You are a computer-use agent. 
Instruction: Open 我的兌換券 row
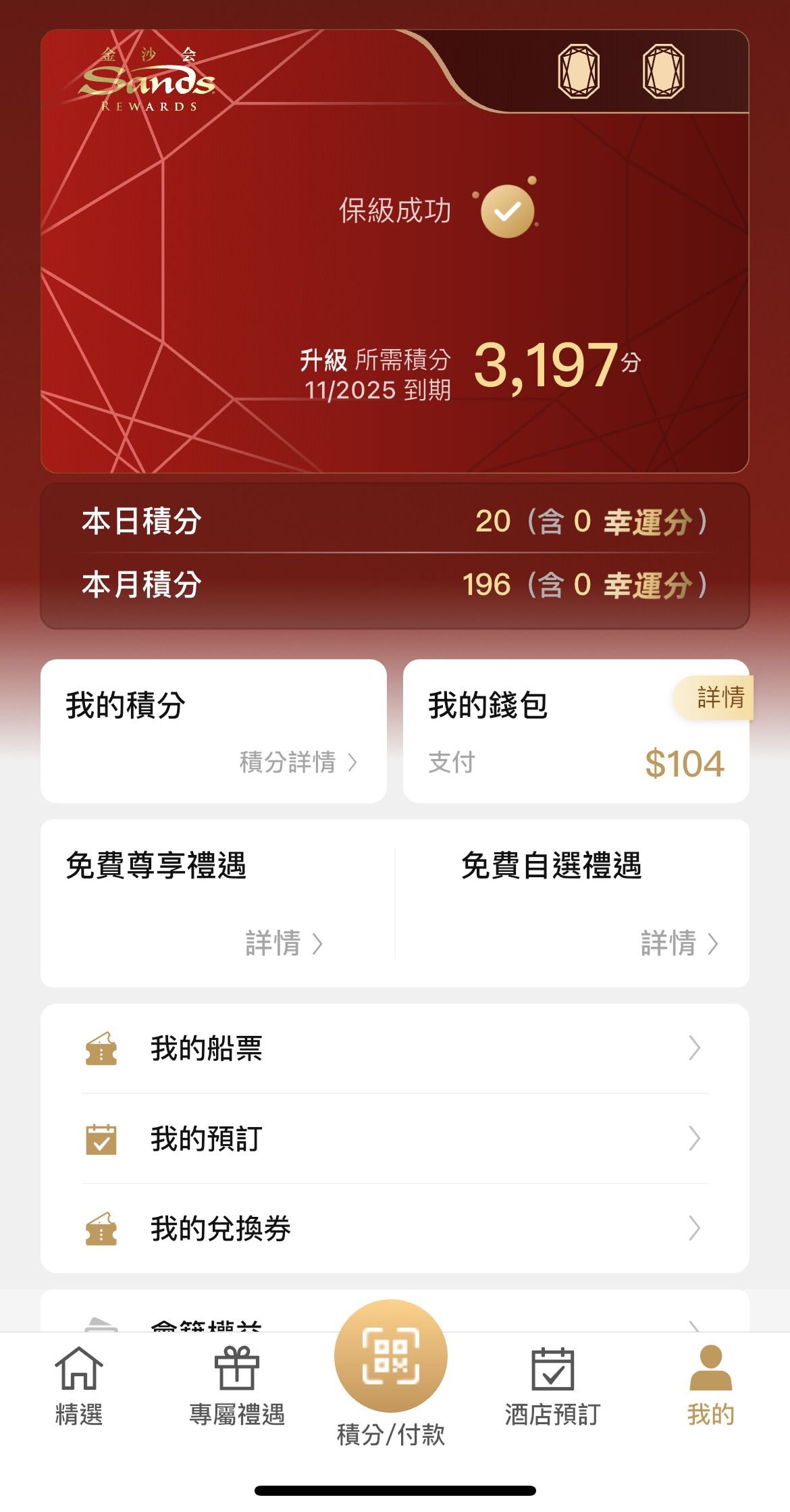tap(394, 1228)
